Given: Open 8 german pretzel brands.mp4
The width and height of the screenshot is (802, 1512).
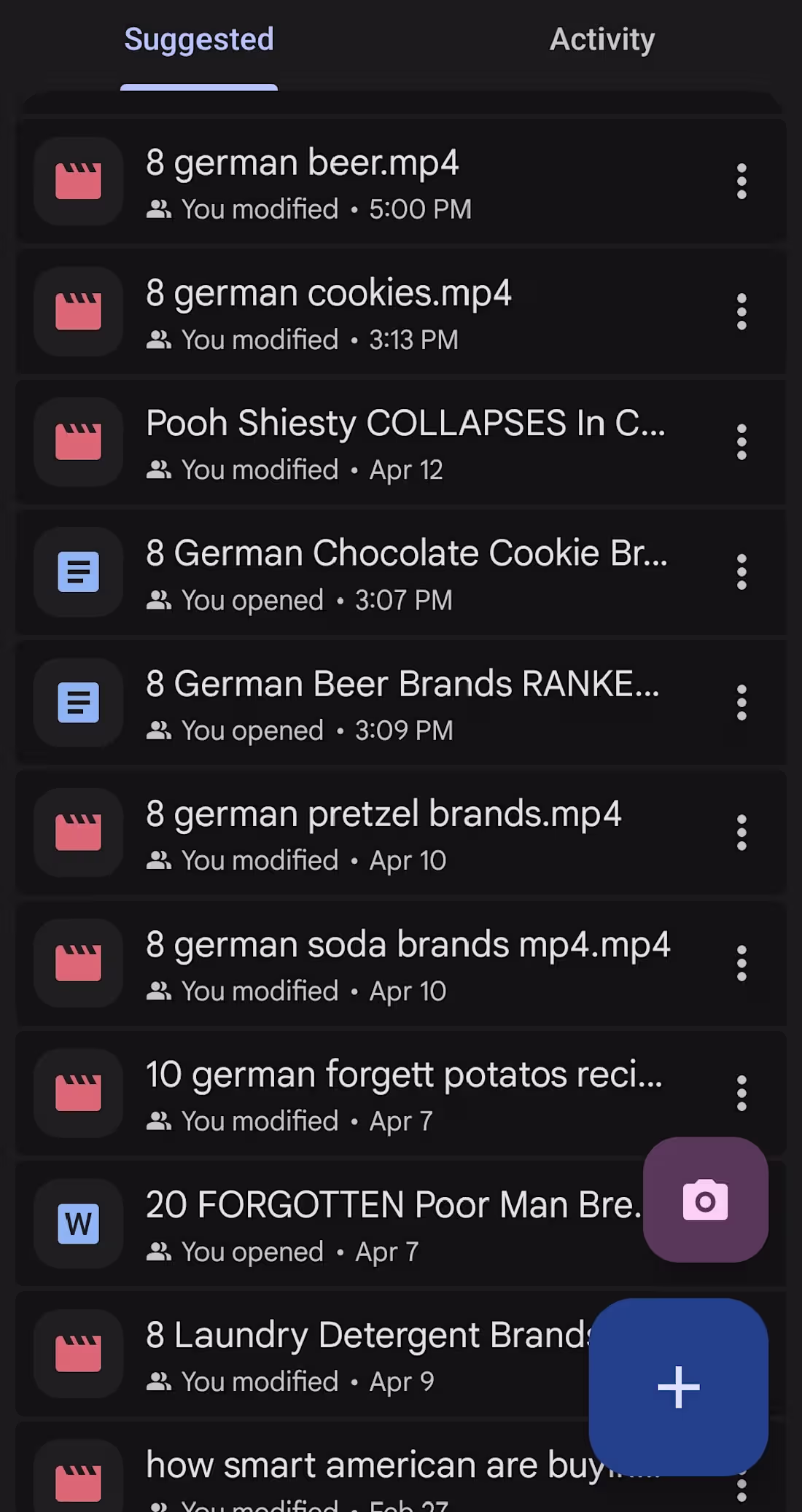Looking at the screenshot, I should pyautogui.click(x=383, y=815).
